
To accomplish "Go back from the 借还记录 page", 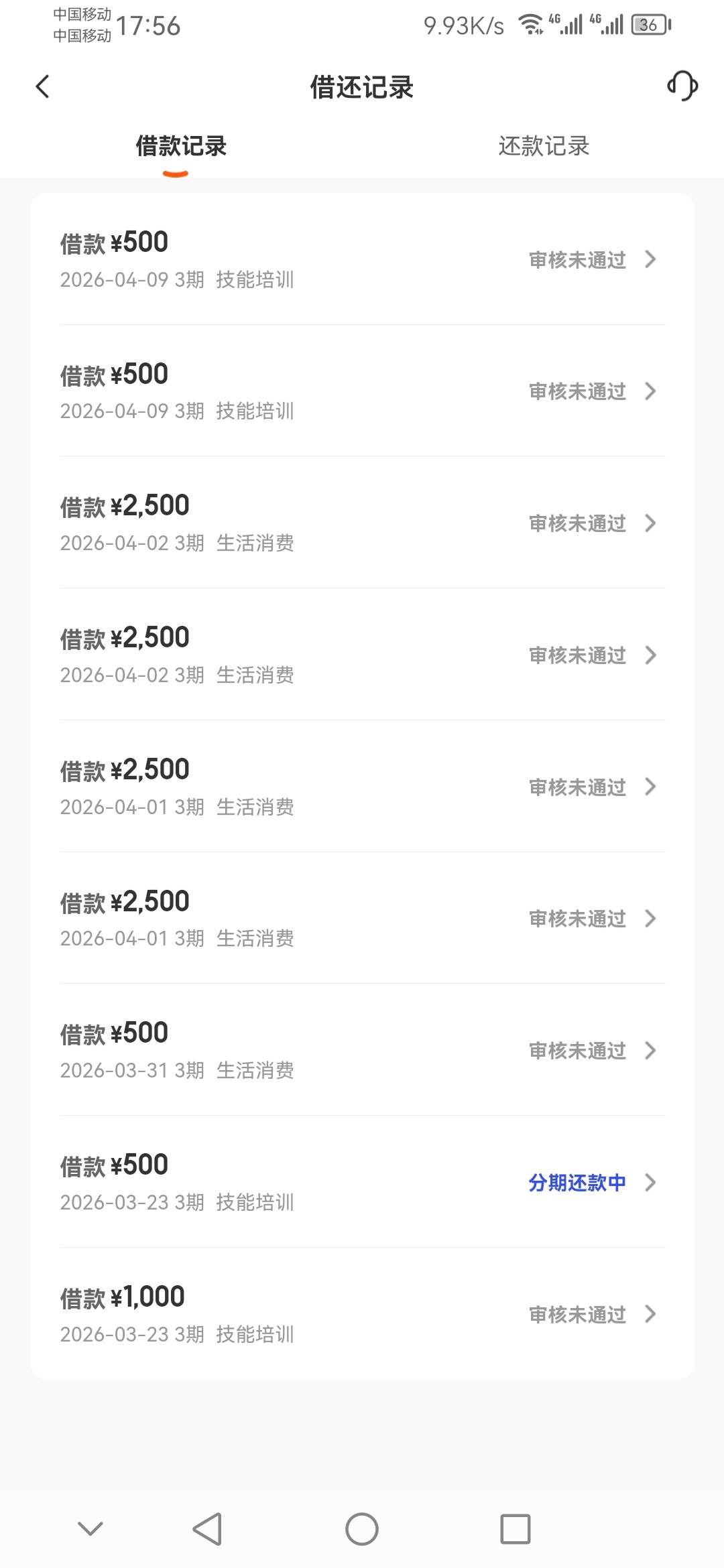I will pos(43,86).
